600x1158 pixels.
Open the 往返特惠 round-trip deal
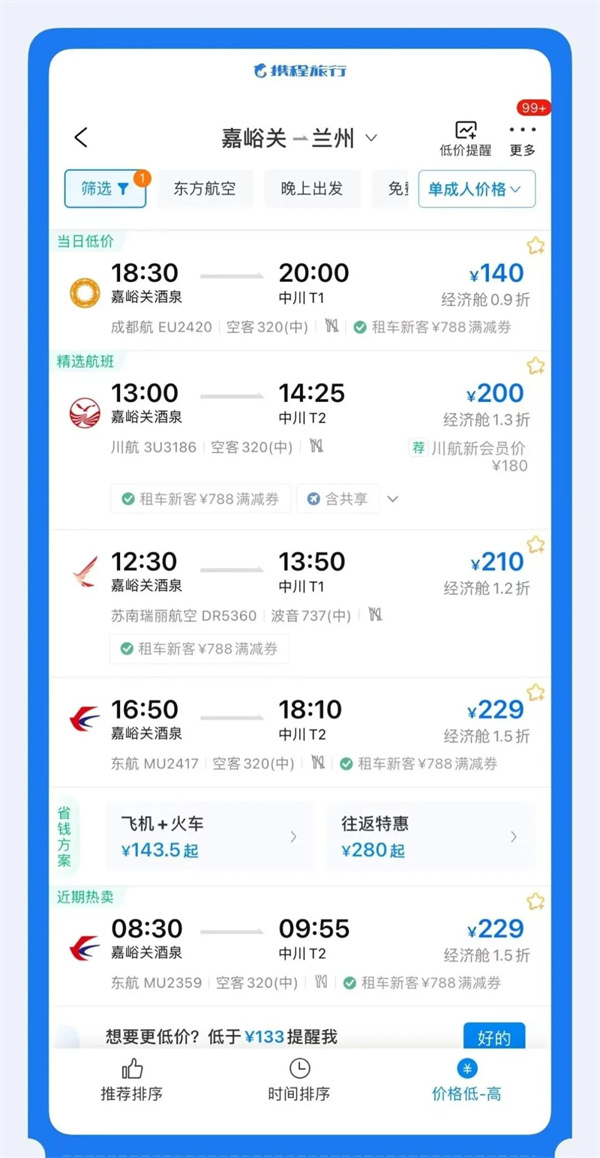[430, 837]
